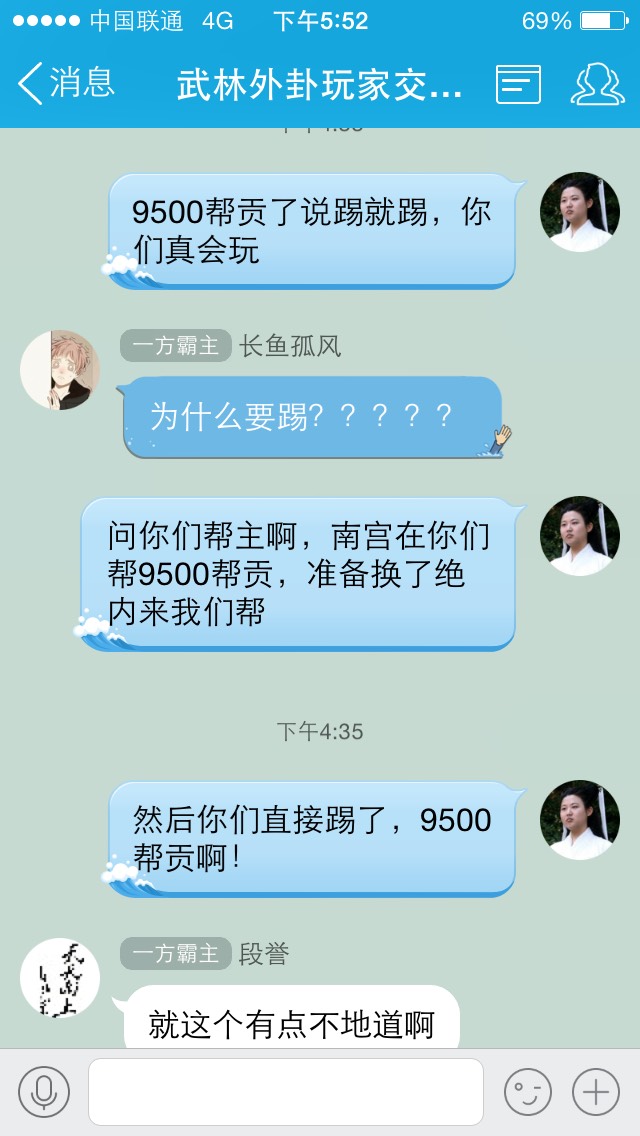View 长鱼孤风's avatar profile
640x1136 pixels.
[60, 370]
